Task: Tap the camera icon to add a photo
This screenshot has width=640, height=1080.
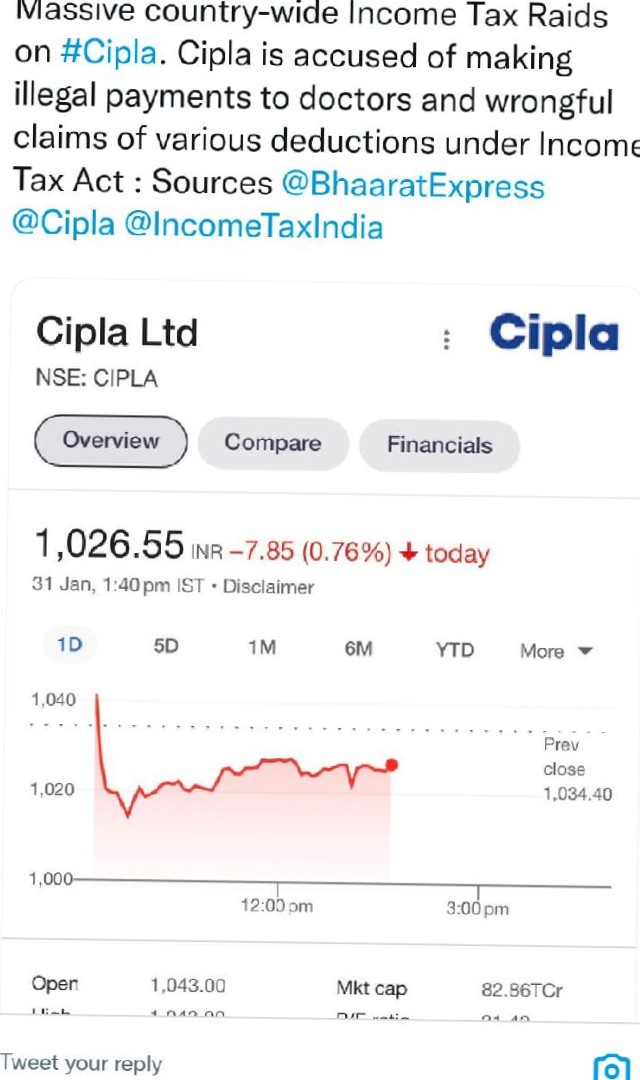Action: point(611,1066)
